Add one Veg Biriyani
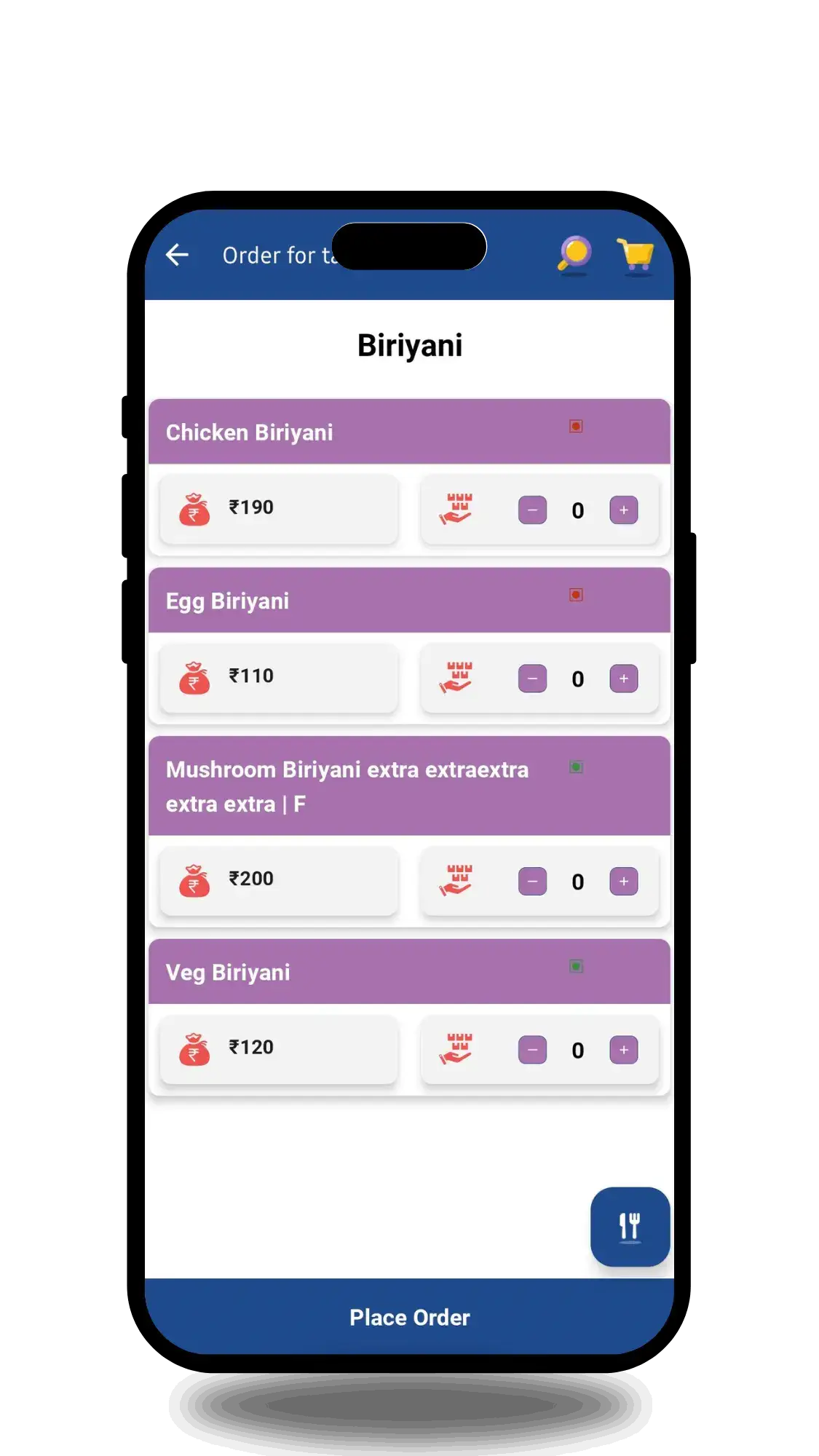819x1456 pixels. pos(623,1050)
